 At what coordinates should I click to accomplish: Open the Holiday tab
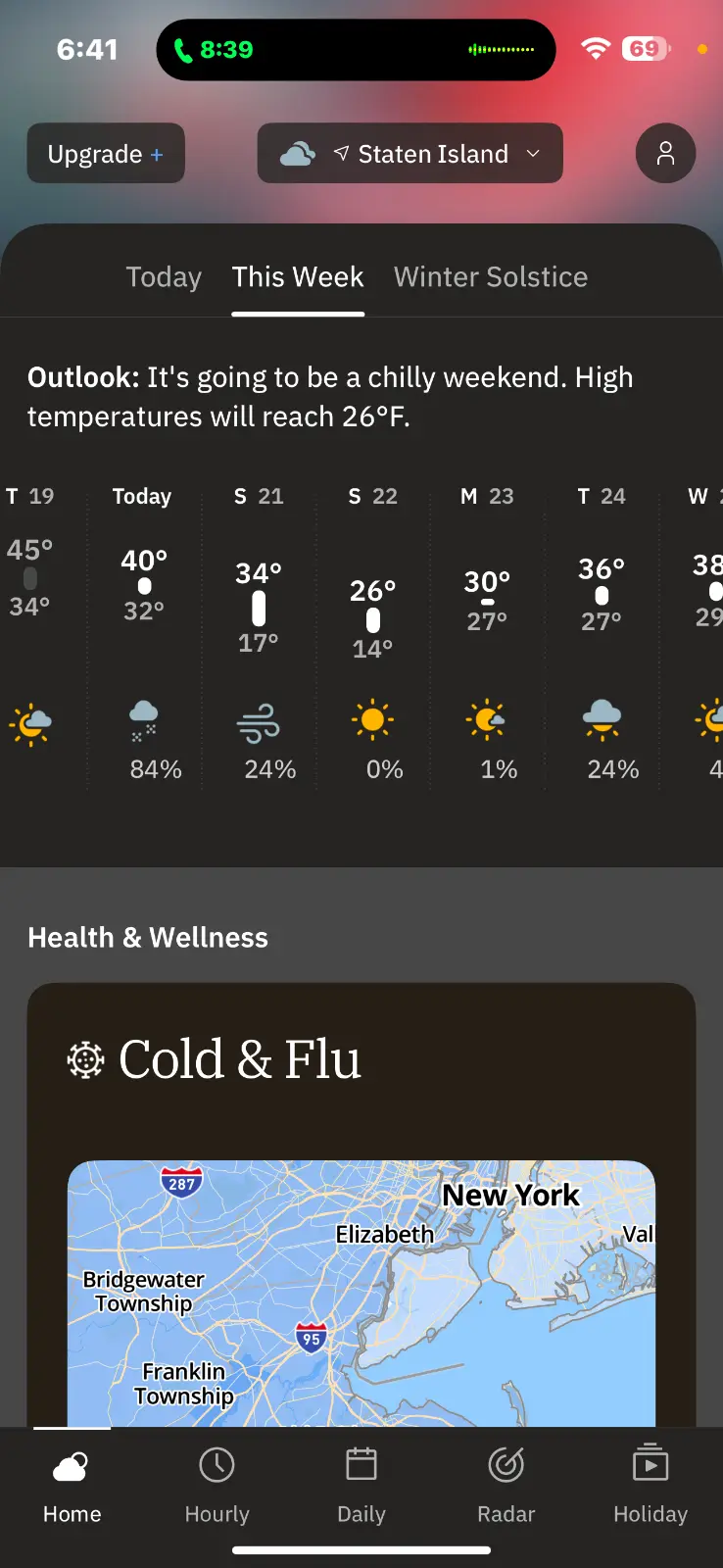(650, 1486)
